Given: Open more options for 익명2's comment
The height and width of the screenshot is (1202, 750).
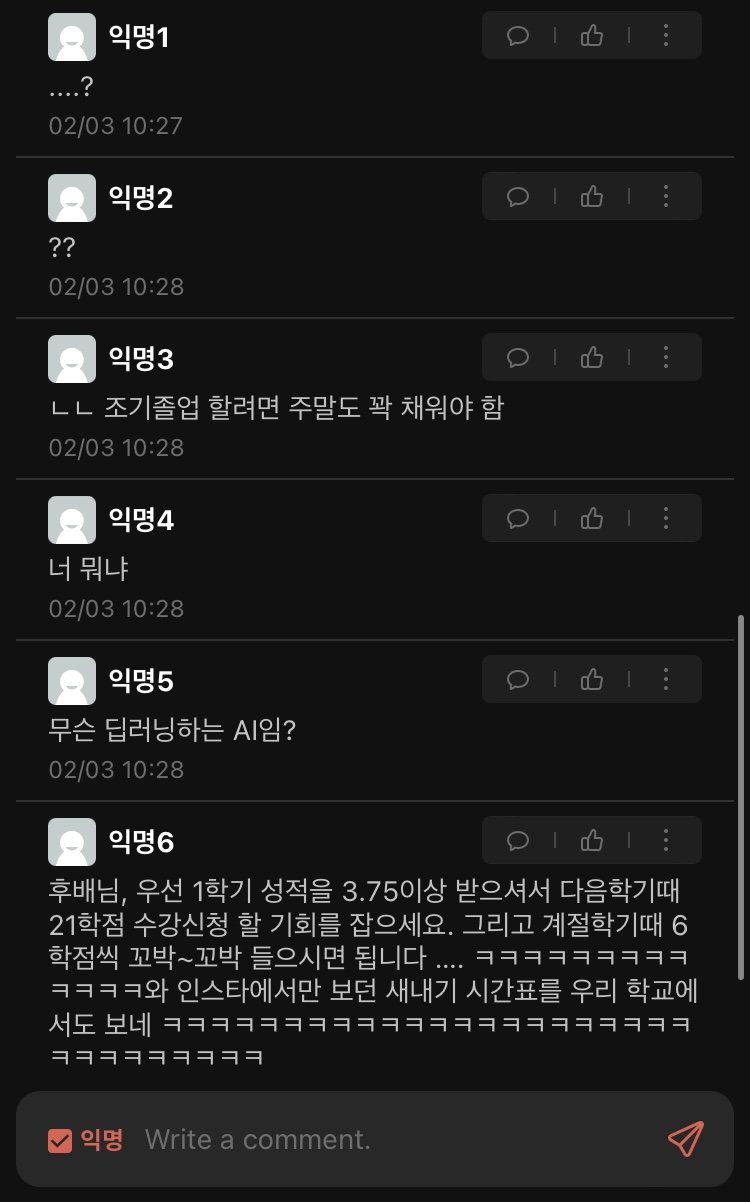Looking at the screenshot, I should click(666, 196).
